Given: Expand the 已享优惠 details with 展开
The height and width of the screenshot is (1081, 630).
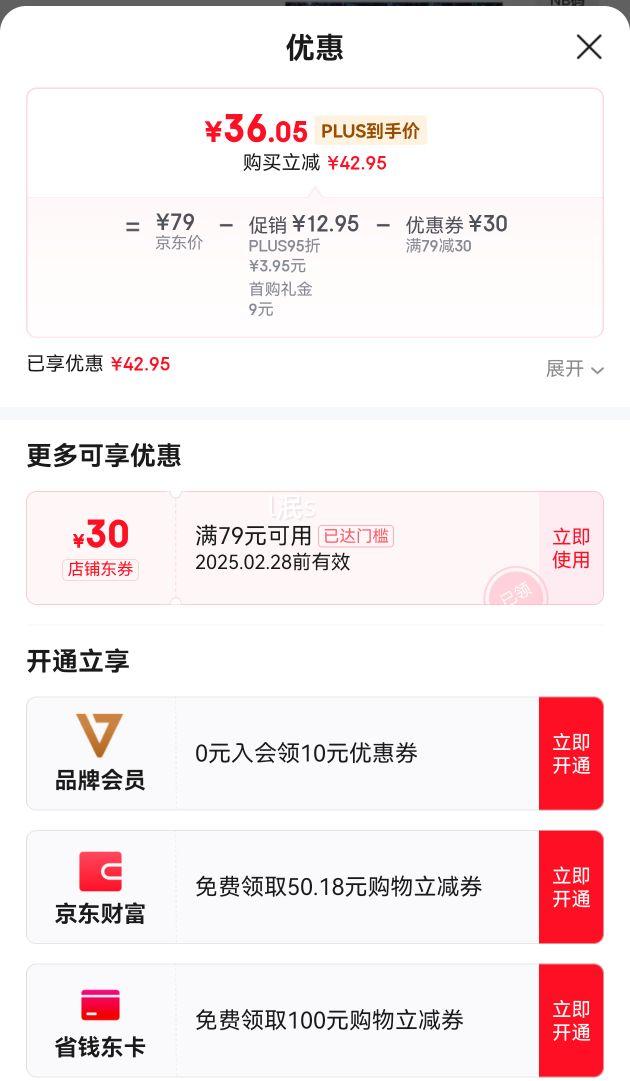Looking at the screenshot, I should [x=574, y=369].
